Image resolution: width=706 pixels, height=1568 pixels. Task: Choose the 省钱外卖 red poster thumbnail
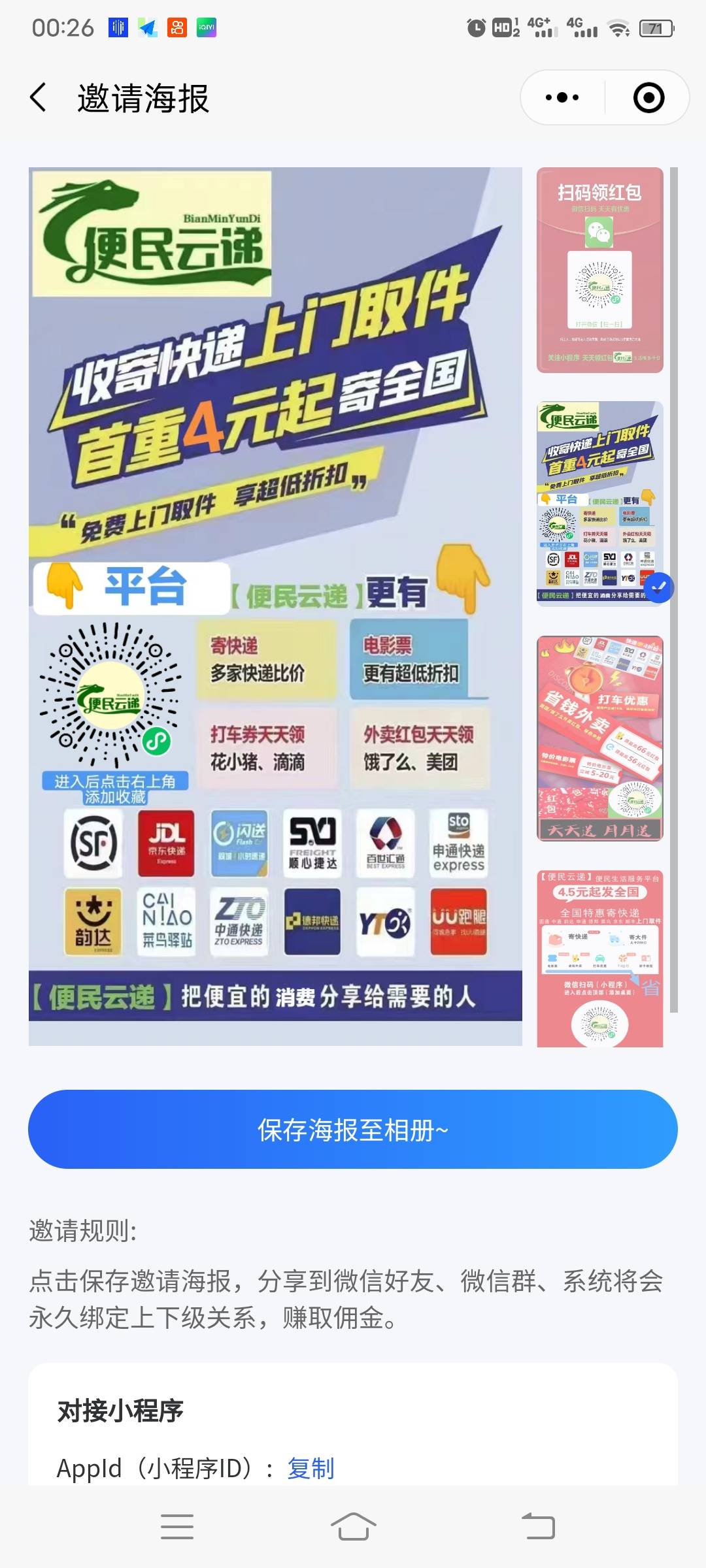point(599,738)
